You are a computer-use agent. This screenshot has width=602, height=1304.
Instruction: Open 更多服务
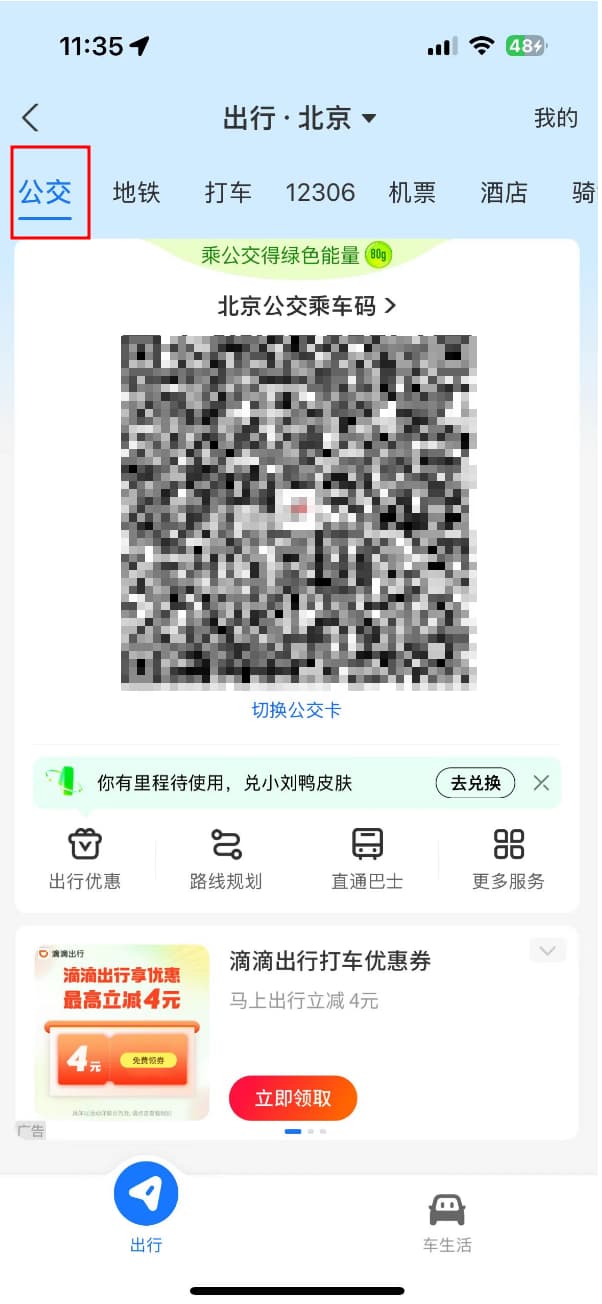point(508,858)
